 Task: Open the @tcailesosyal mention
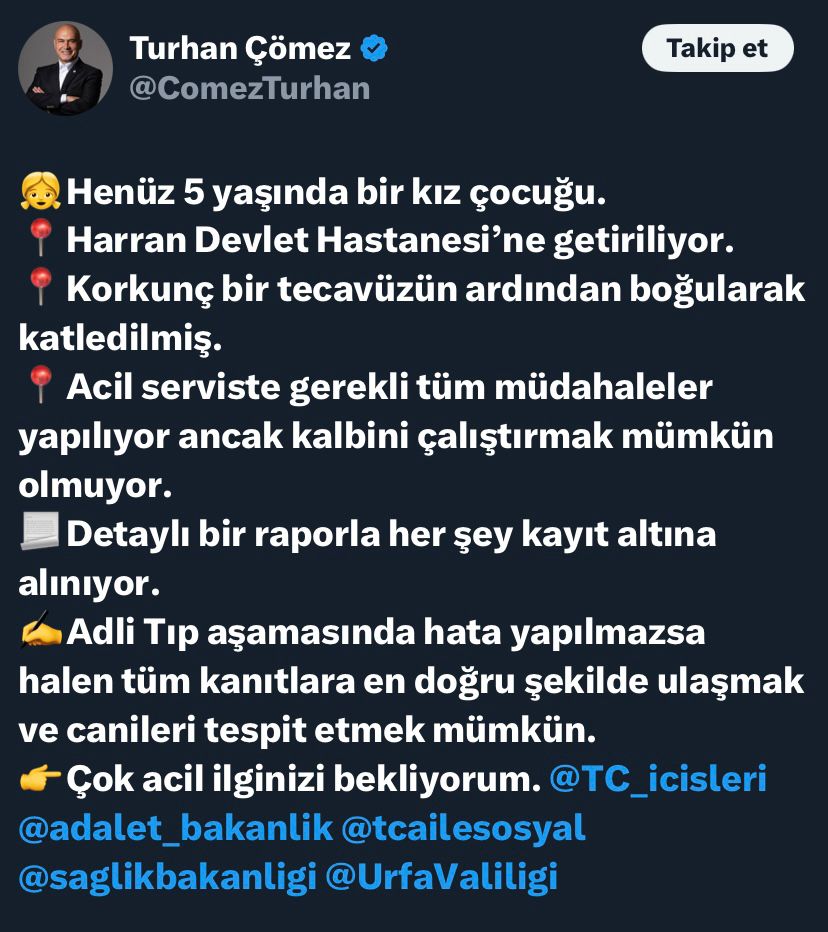(463, 828)
